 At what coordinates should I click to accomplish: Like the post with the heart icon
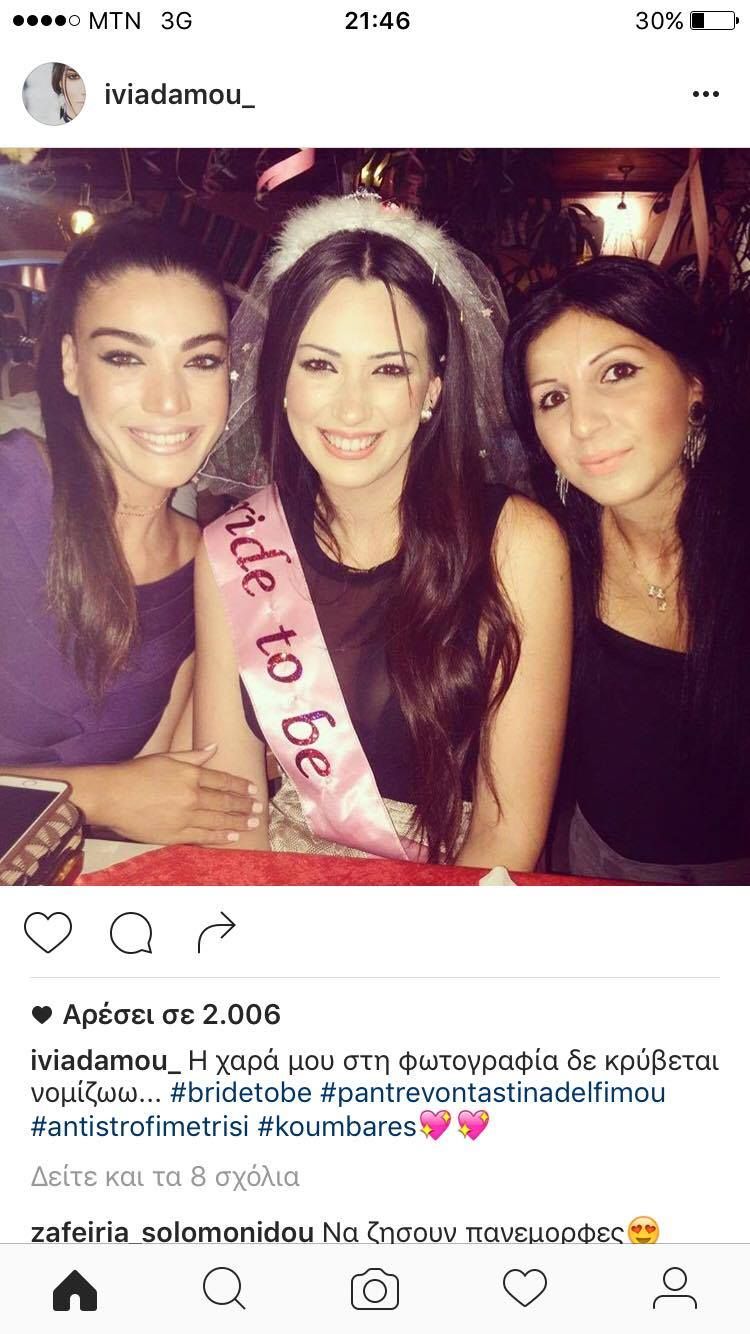(48, 933)
